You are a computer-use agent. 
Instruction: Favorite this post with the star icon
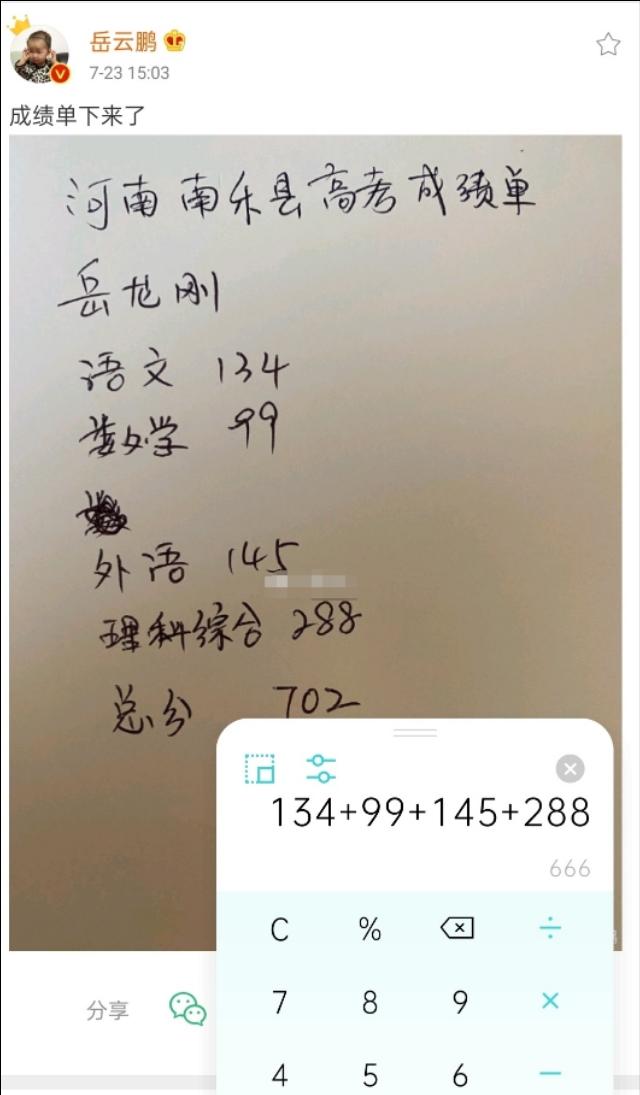(x=608, y=44)
